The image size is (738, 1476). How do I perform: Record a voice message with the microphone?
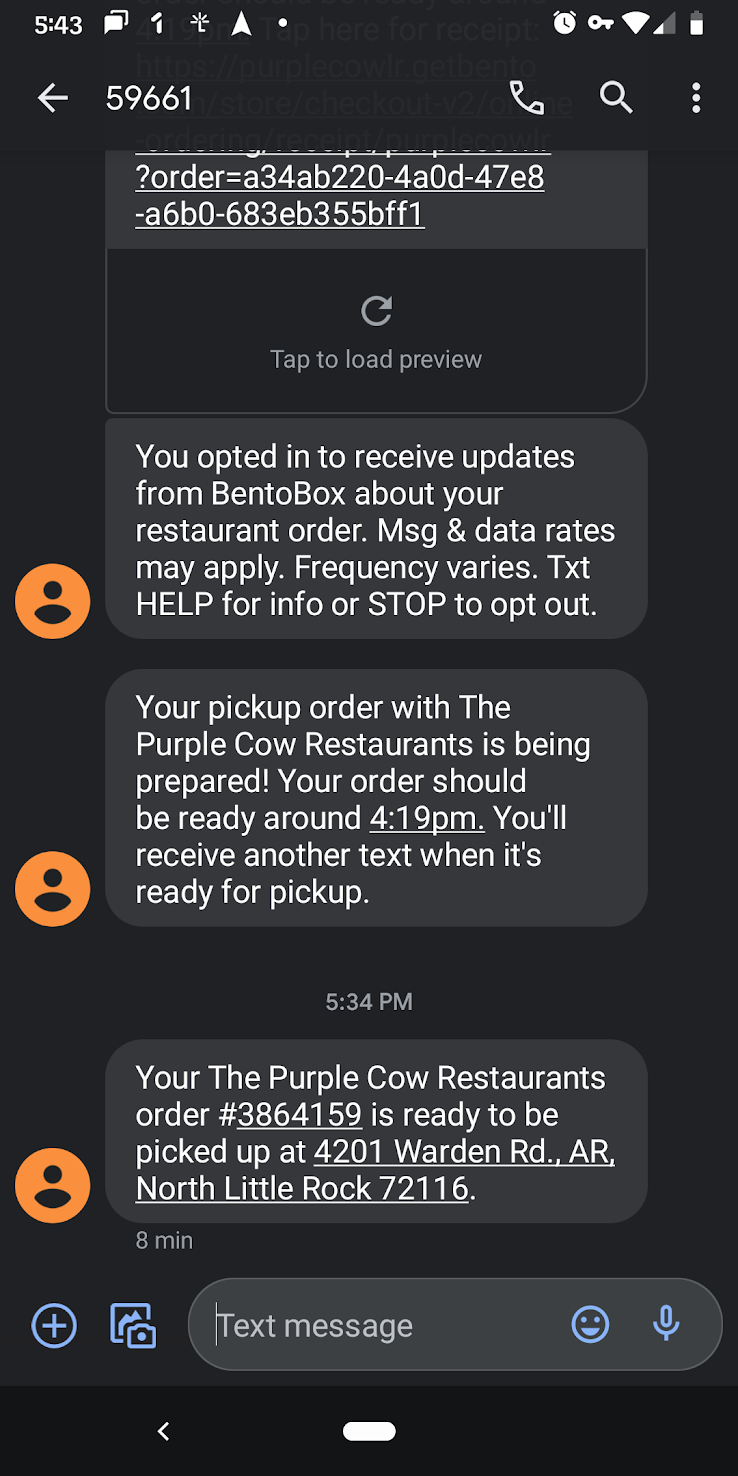pyautogui.click(x=666, y=1324)
